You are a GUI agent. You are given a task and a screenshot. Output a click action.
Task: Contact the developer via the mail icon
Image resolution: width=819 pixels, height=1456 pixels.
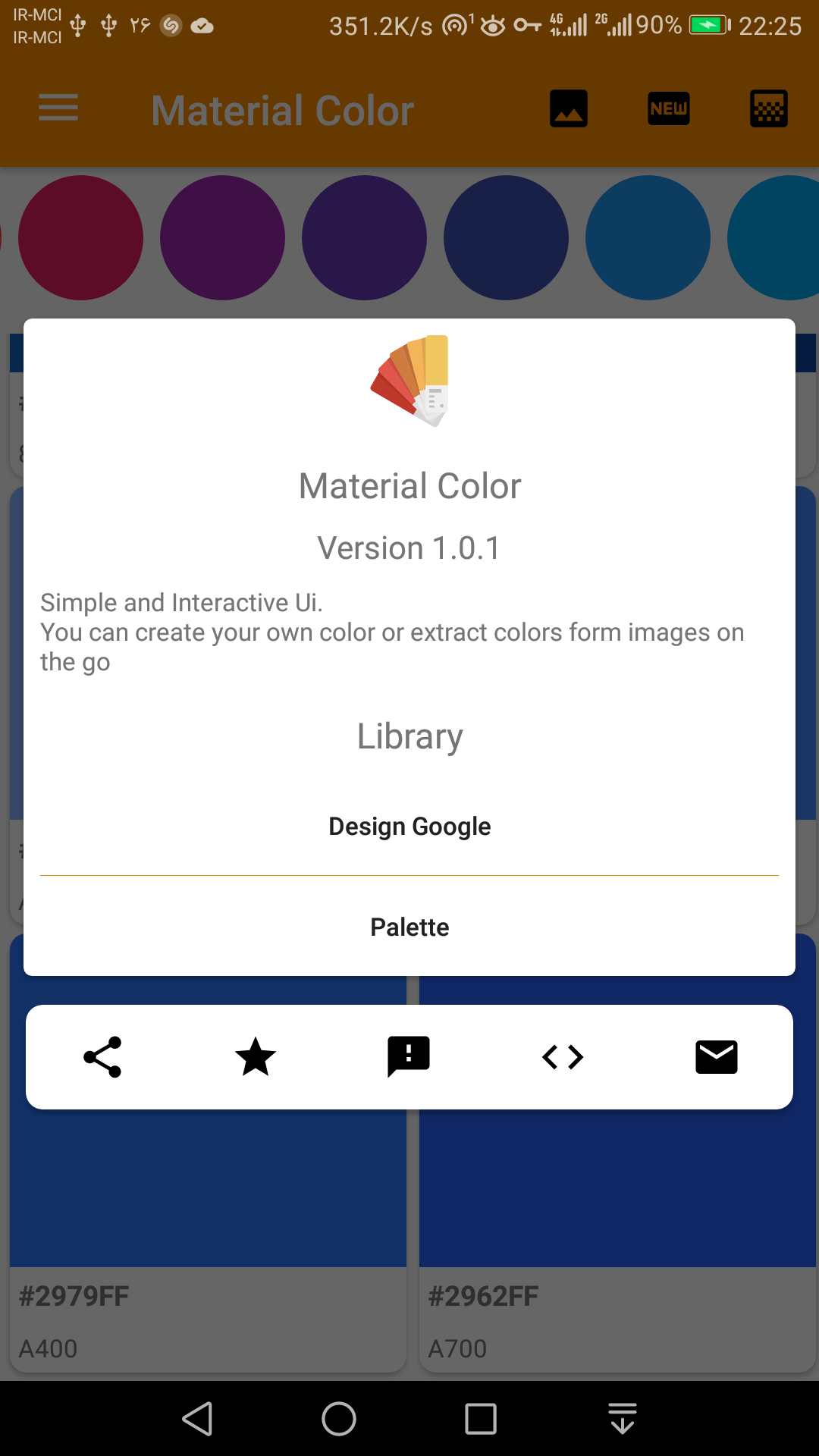716,1056
